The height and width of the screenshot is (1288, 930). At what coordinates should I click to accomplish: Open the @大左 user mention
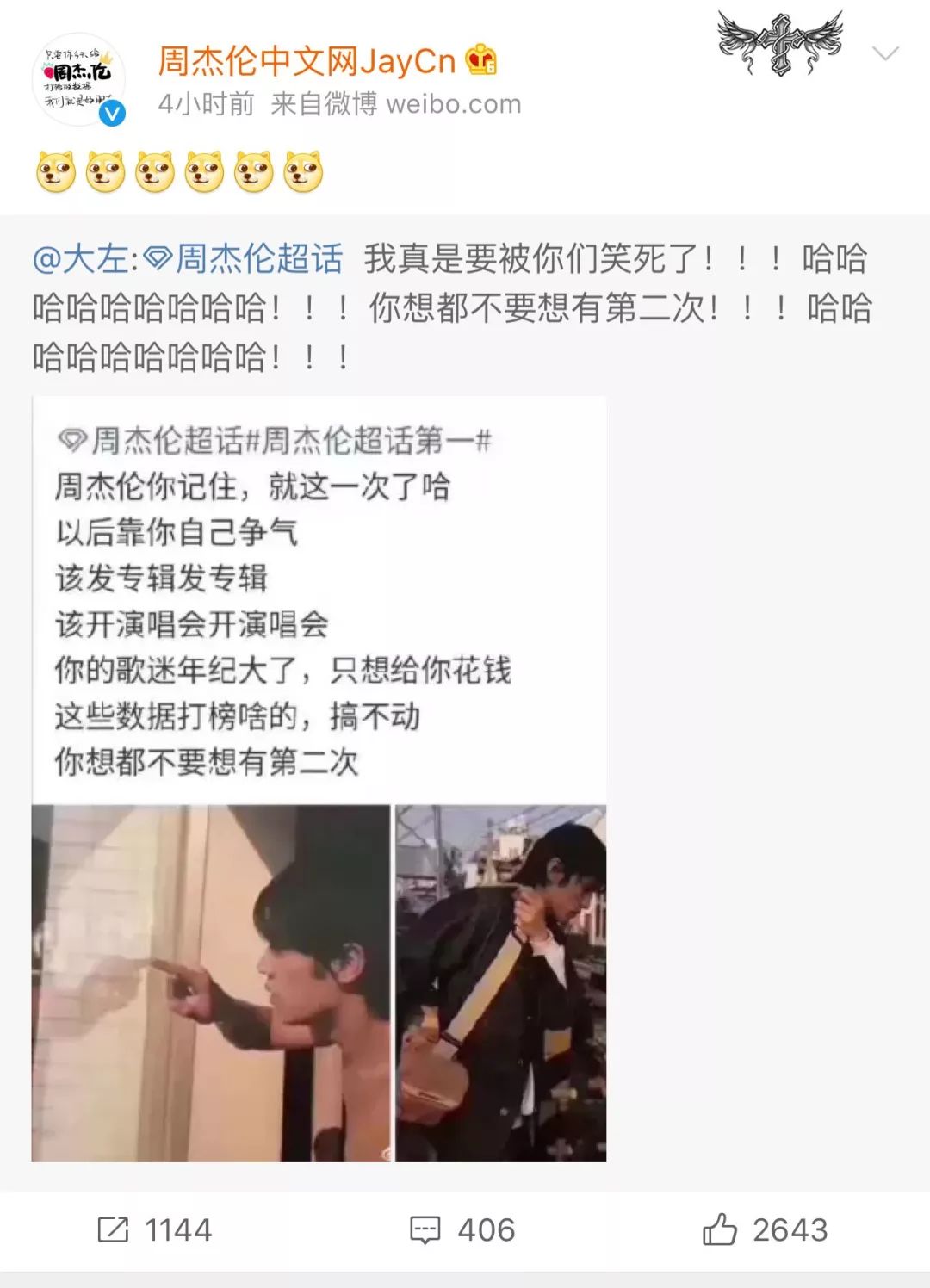(81, 259)
